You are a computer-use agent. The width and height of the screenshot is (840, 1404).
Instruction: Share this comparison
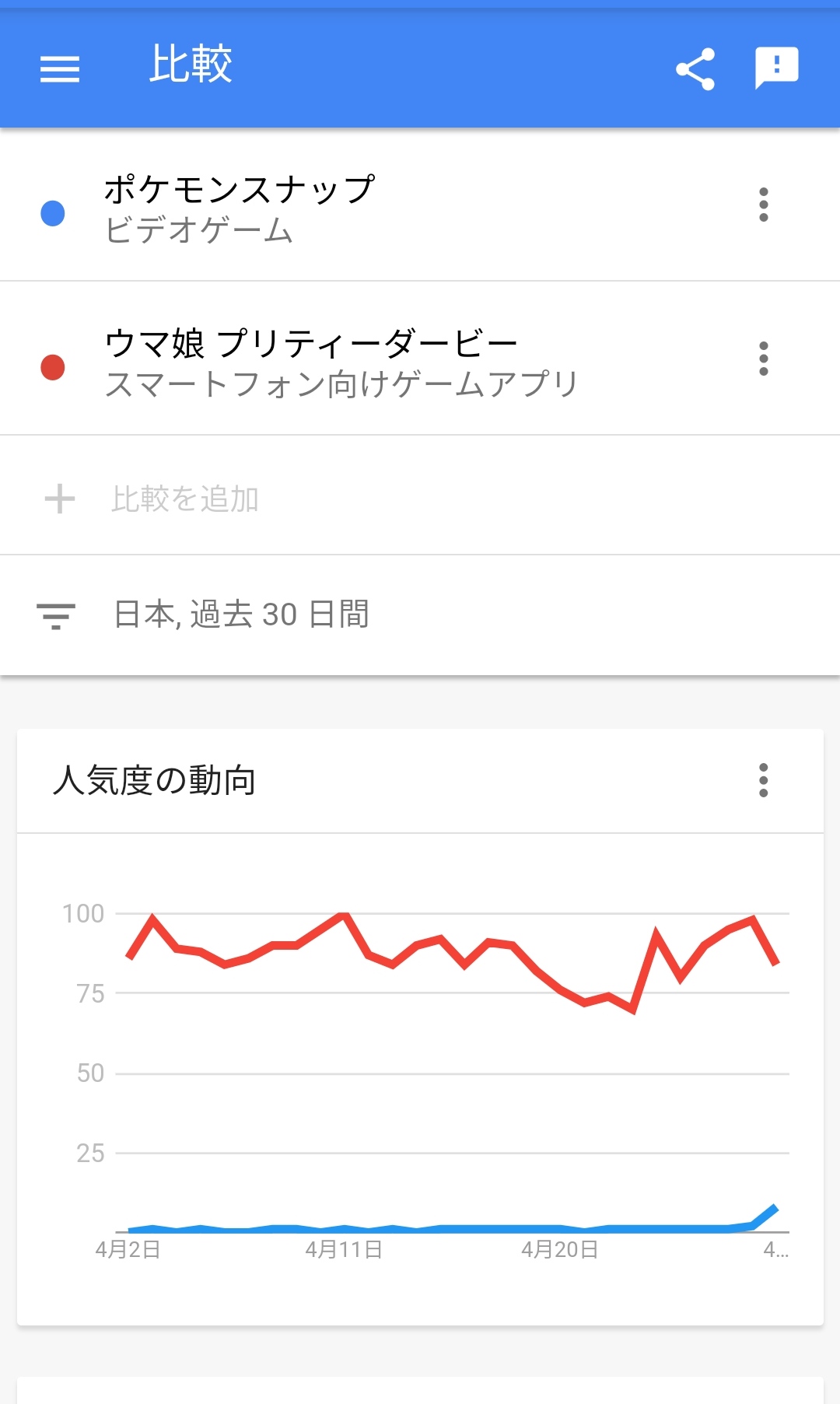click(695, 69)
